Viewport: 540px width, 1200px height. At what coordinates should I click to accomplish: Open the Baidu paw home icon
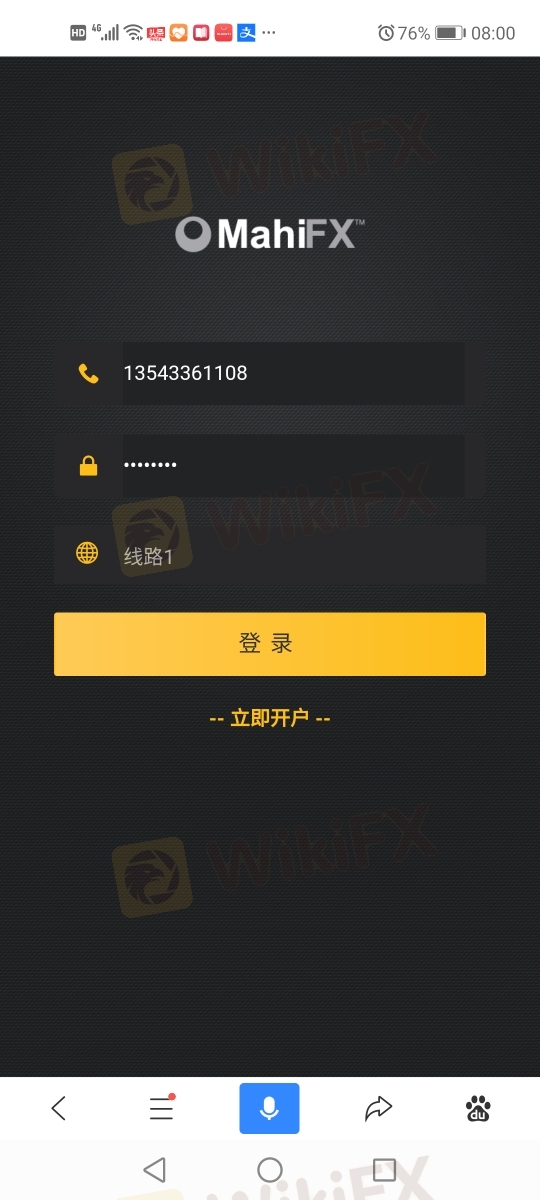coord(478,1108)
